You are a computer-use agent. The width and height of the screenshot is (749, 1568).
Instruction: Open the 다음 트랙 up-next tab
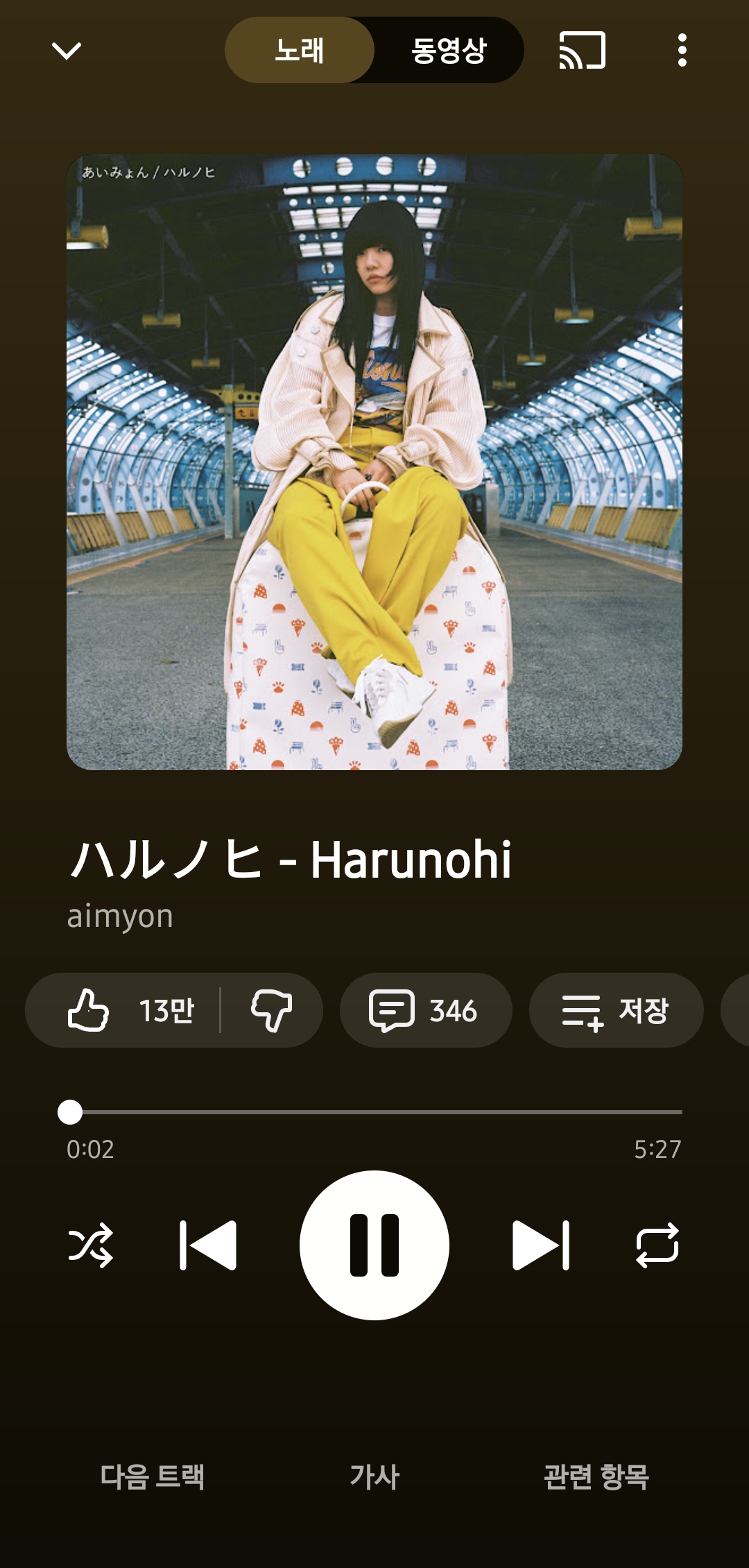153,1476
